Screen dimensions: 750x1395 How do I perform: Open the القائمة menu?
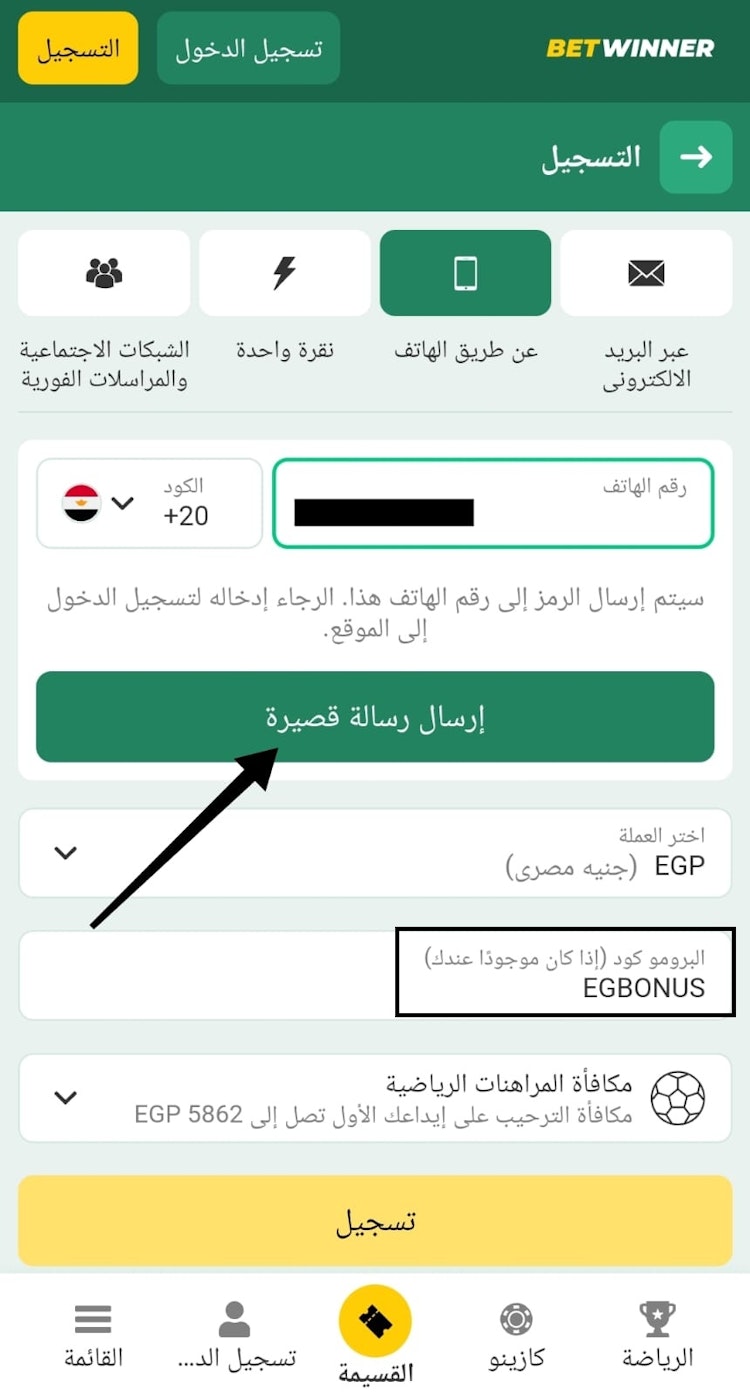point(93,1334)
